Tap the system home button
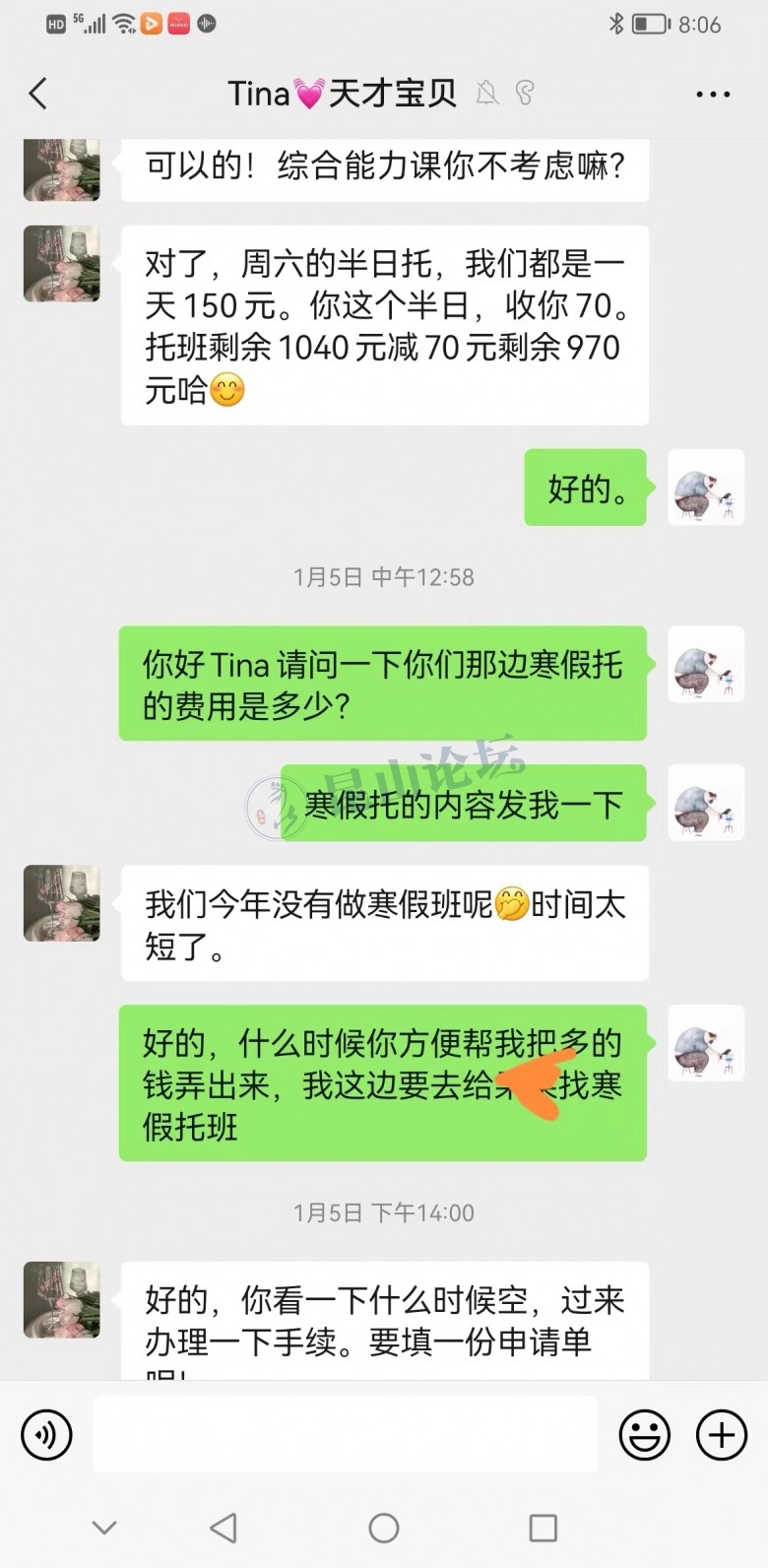768x1568 pixels. click(x=383, y=1528)
